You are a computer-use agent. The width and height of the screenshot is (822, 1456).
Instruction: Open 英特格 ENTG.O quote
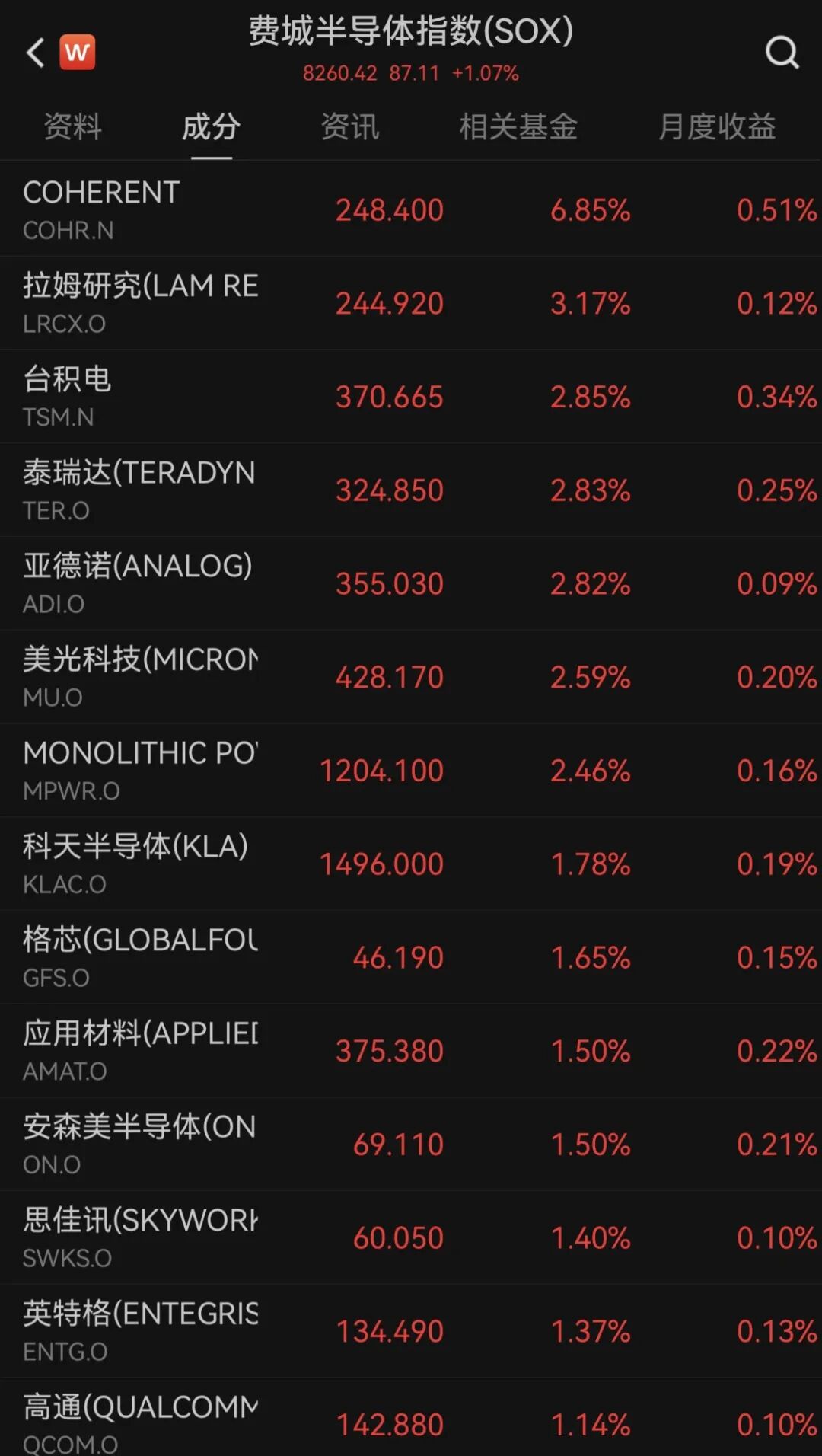point(411,1332)
